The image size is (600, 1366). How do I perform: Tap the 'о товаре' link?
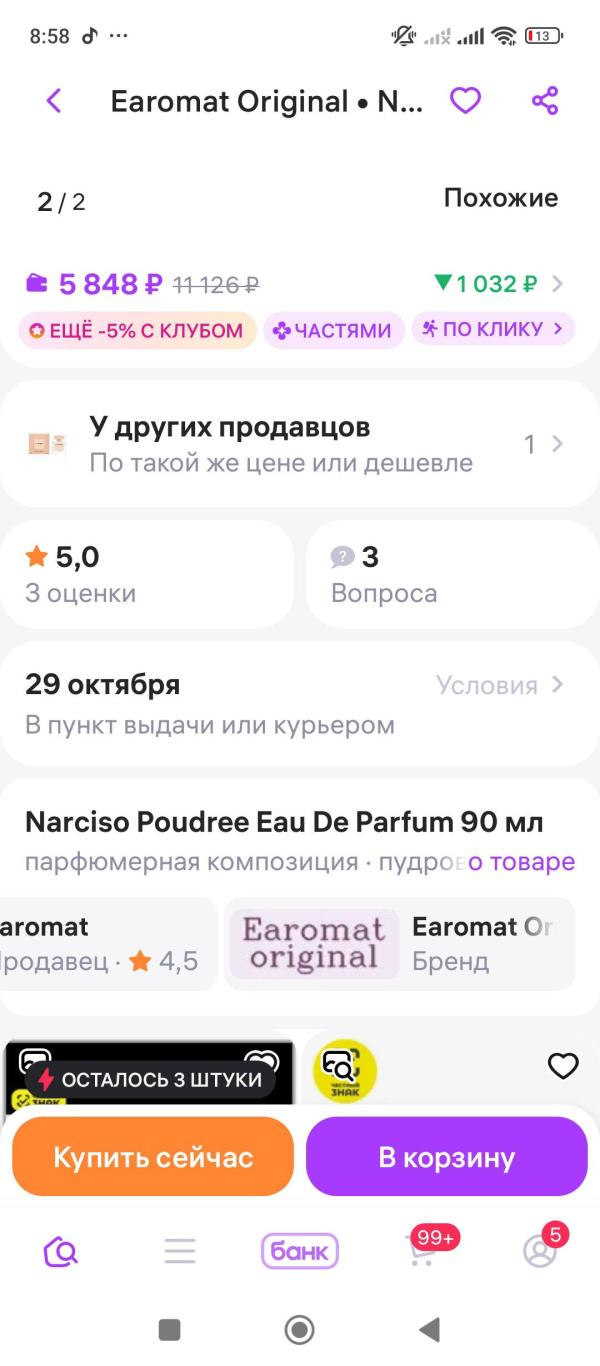[x=521, y=862]
